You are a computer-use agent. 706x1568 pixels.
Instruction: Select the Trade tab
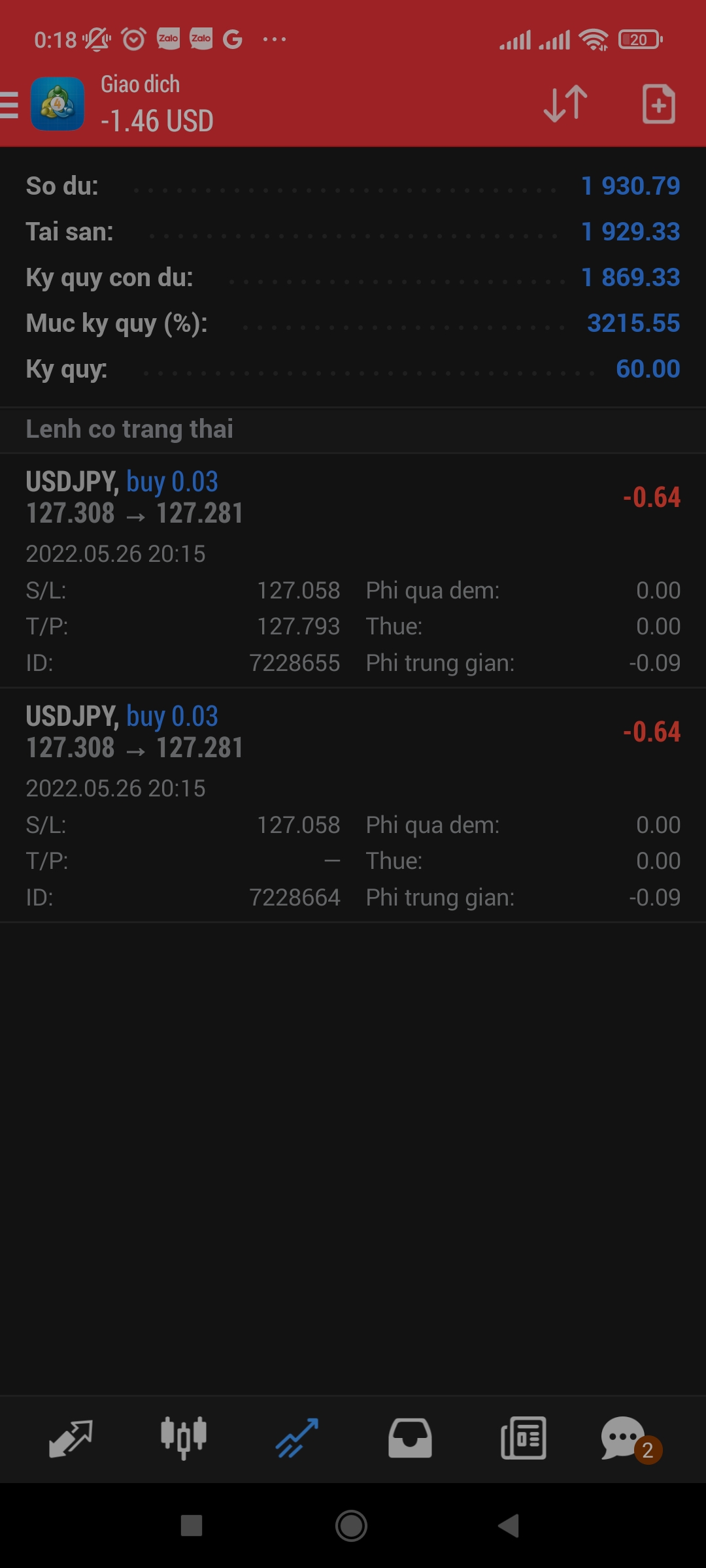pyautogui.click(x=297, y=1439)
